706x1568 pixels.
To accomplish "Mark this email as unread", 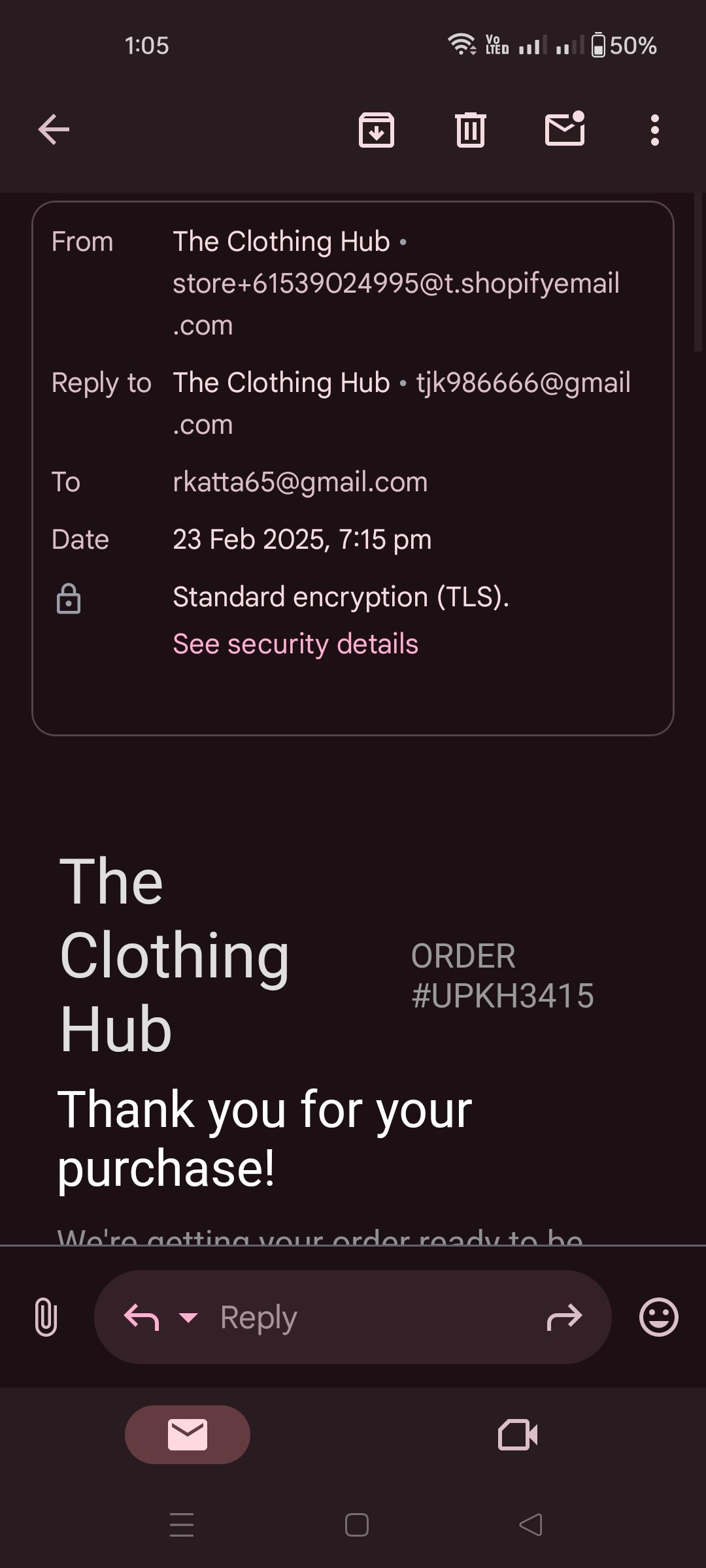I will pos(565,129).
